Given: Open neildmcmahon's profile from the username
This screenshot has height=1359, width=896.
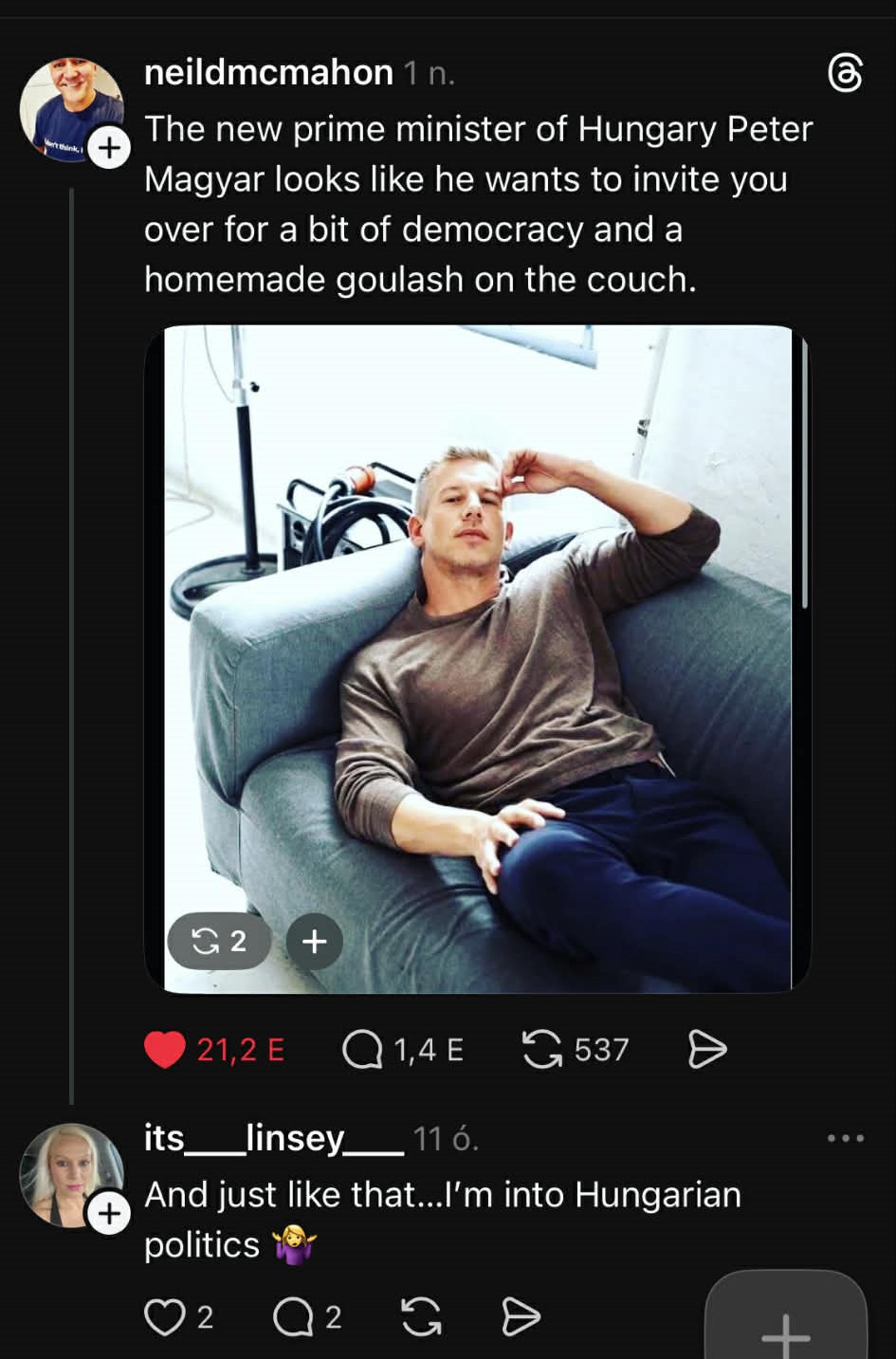Looking at the screenshot, I should click(268, 73).
